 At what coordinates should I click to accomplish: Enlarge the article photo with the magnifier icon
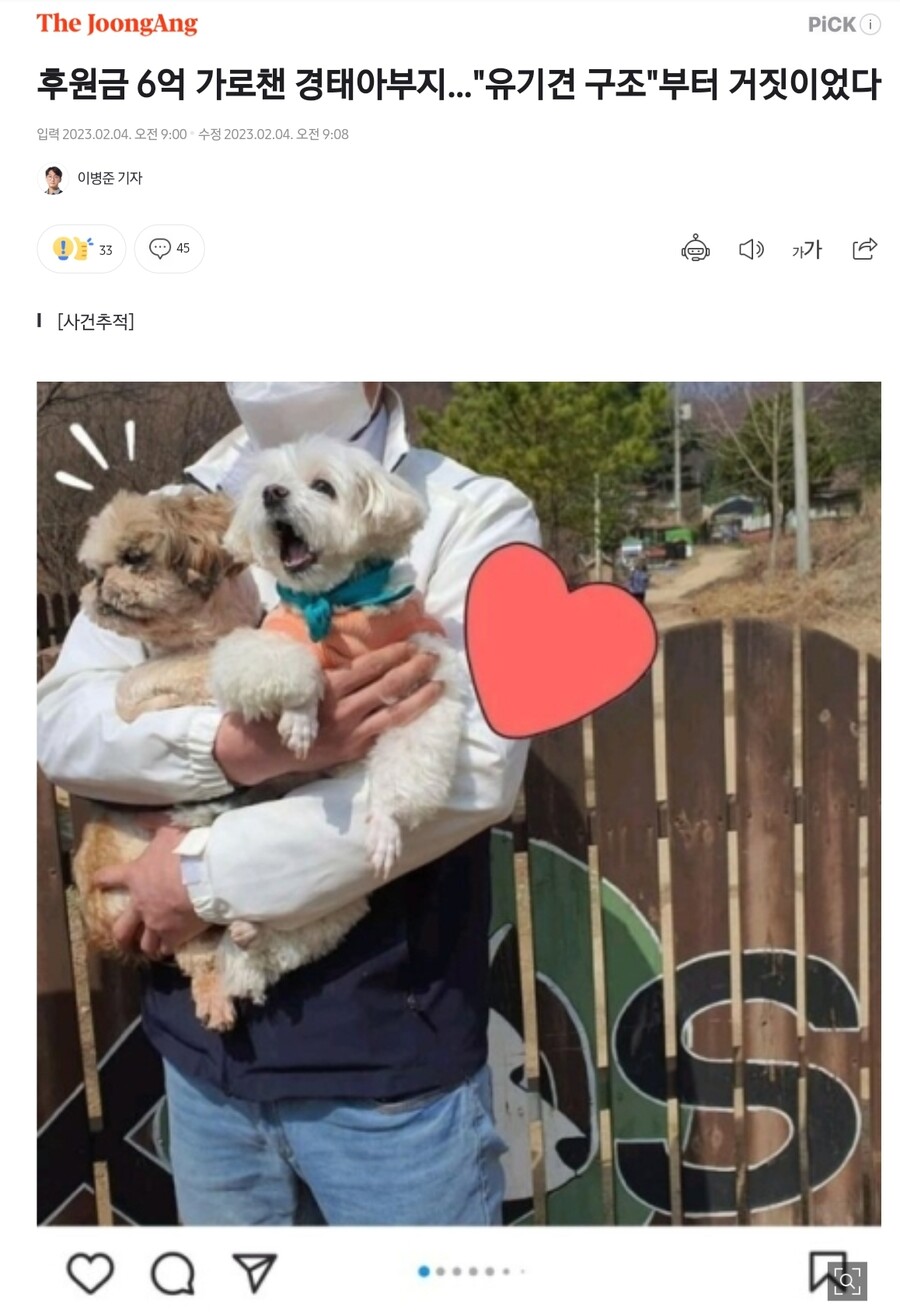point(846,1280)
